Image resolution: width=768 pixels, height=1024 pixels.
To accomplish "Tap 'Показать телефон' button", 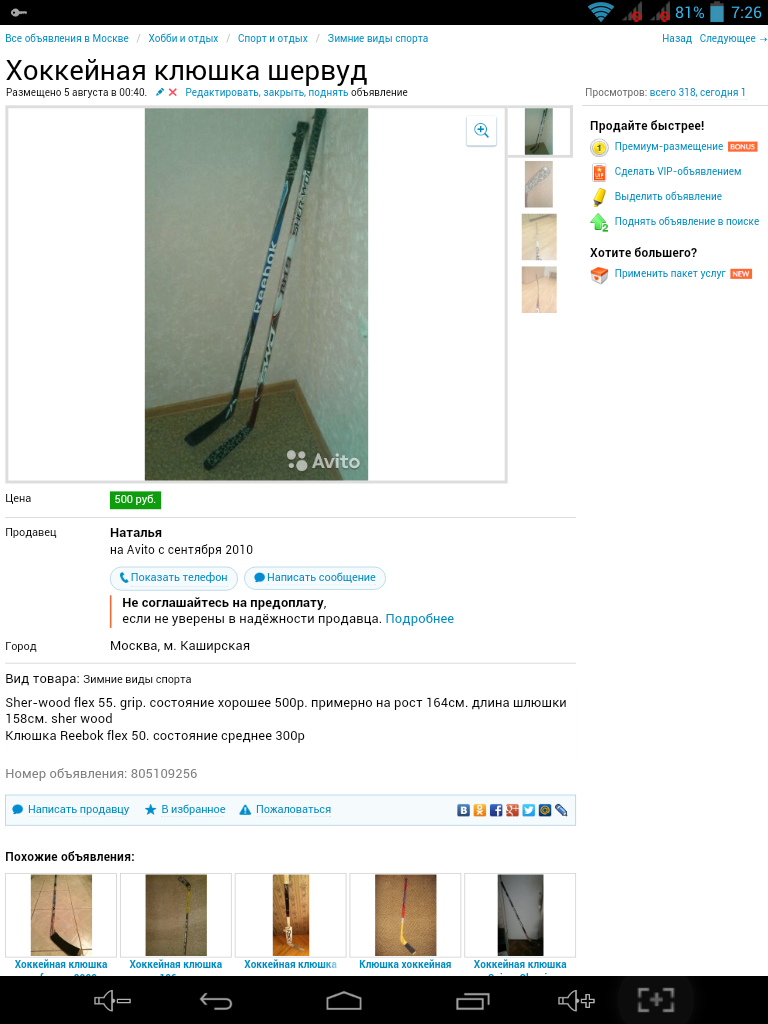I will pos(174,577).
